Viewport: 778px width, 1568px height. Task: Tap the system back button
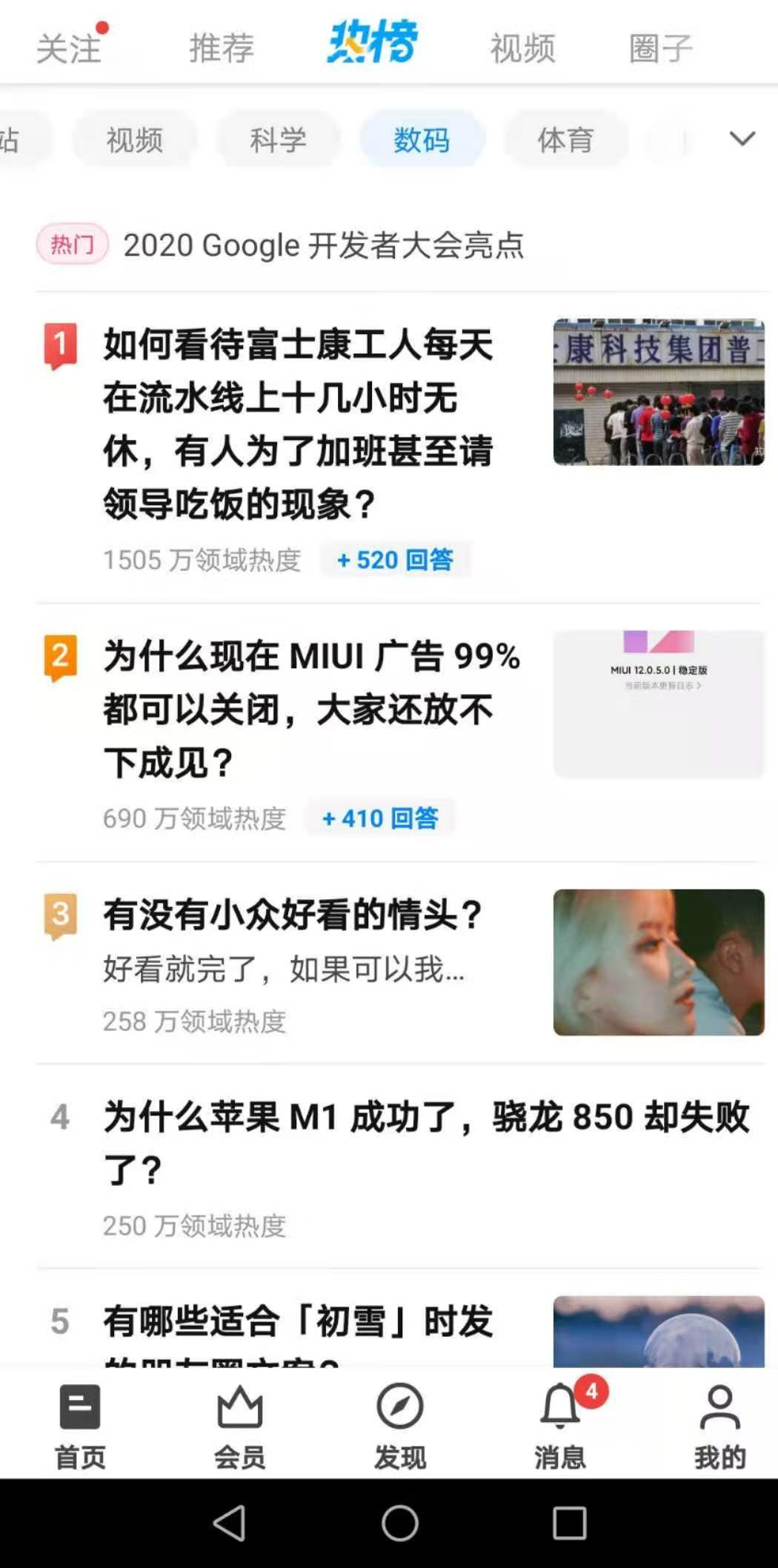tap(230, 1524)
